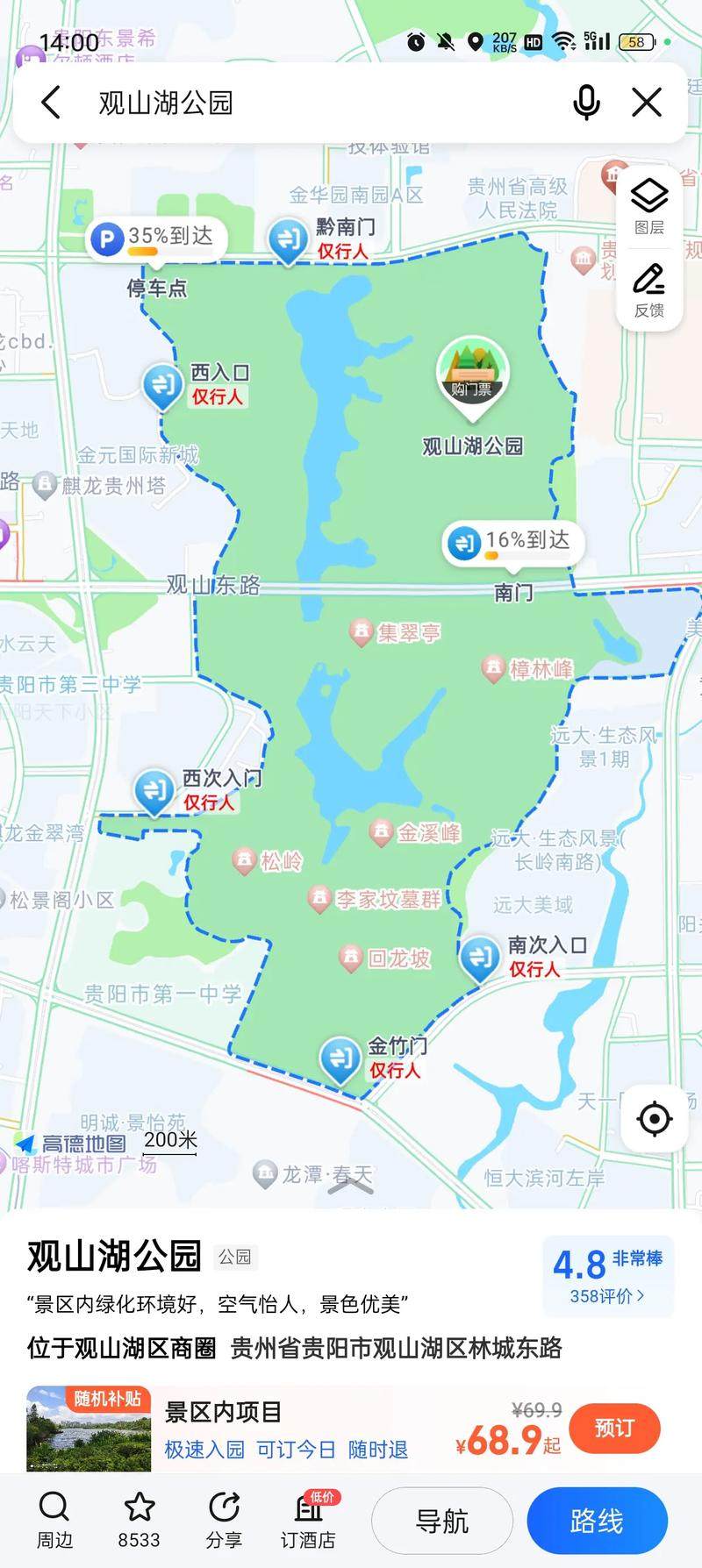
Task: Book tickets with the 预订 button
Action: pyautogui.click(x=614, y=1428)
